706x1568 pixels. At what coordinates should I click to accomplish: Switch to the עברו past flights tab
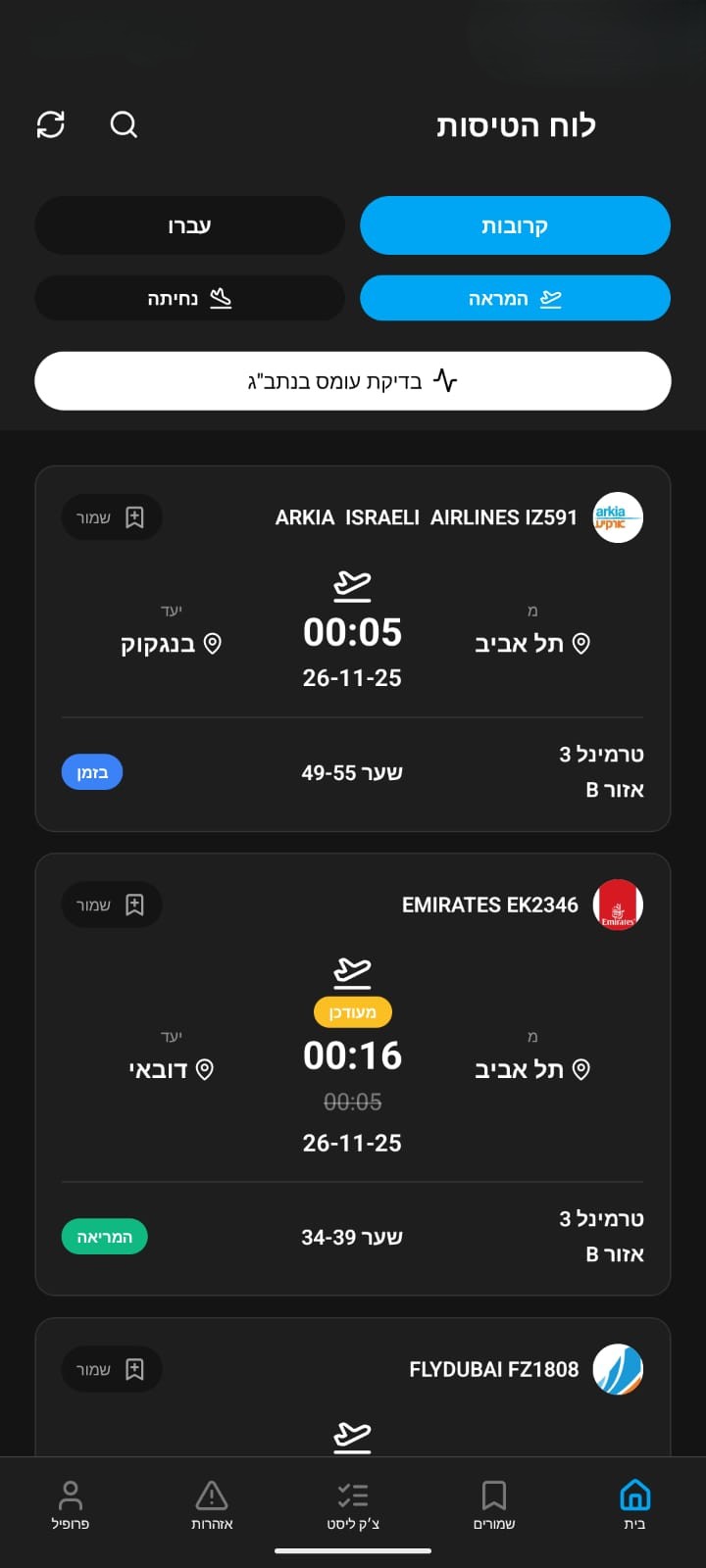click(189, 225)
